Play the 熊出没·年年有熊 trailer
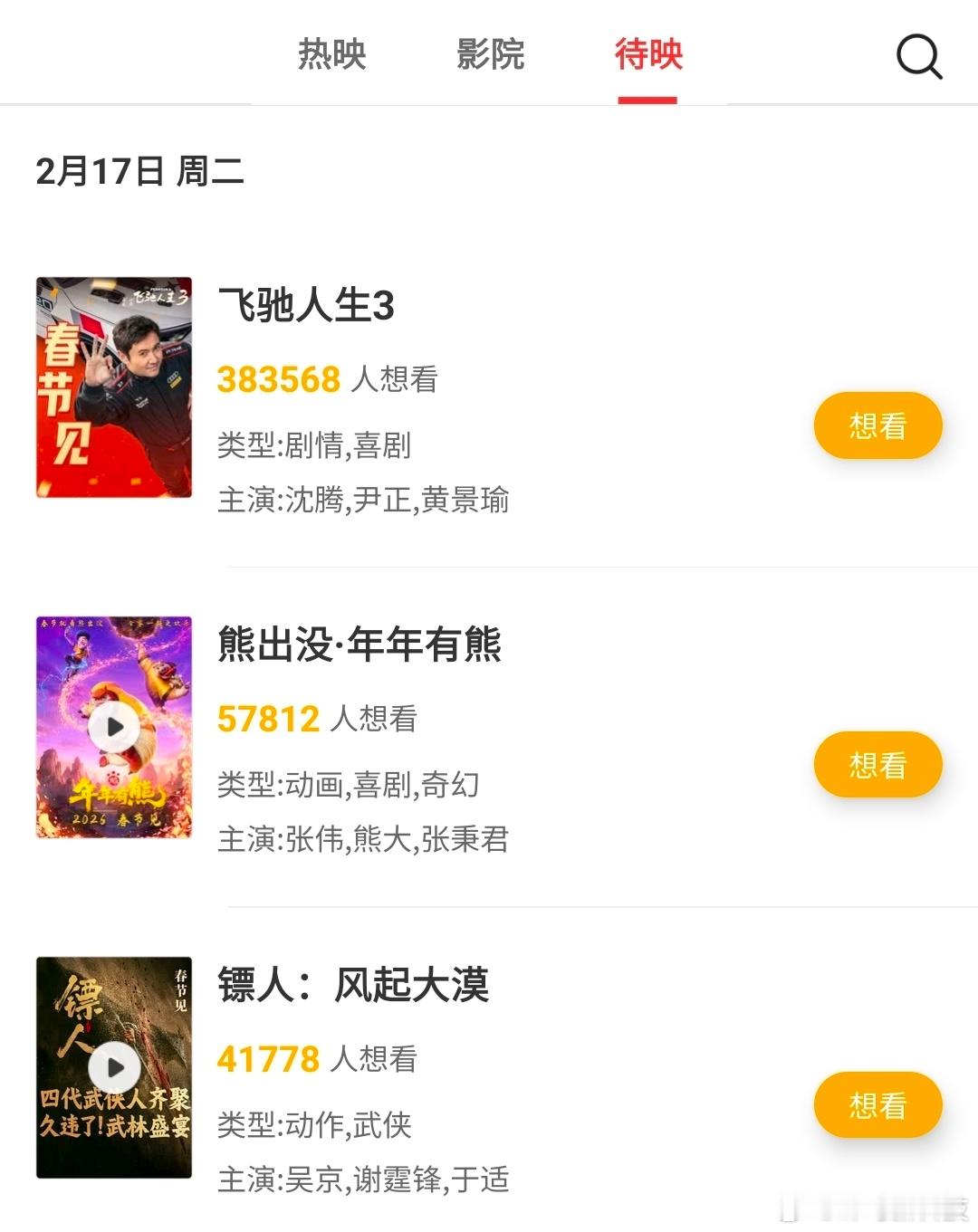Image resolution: width=978 pixels, height=1232 pixels. click(114, 727)
